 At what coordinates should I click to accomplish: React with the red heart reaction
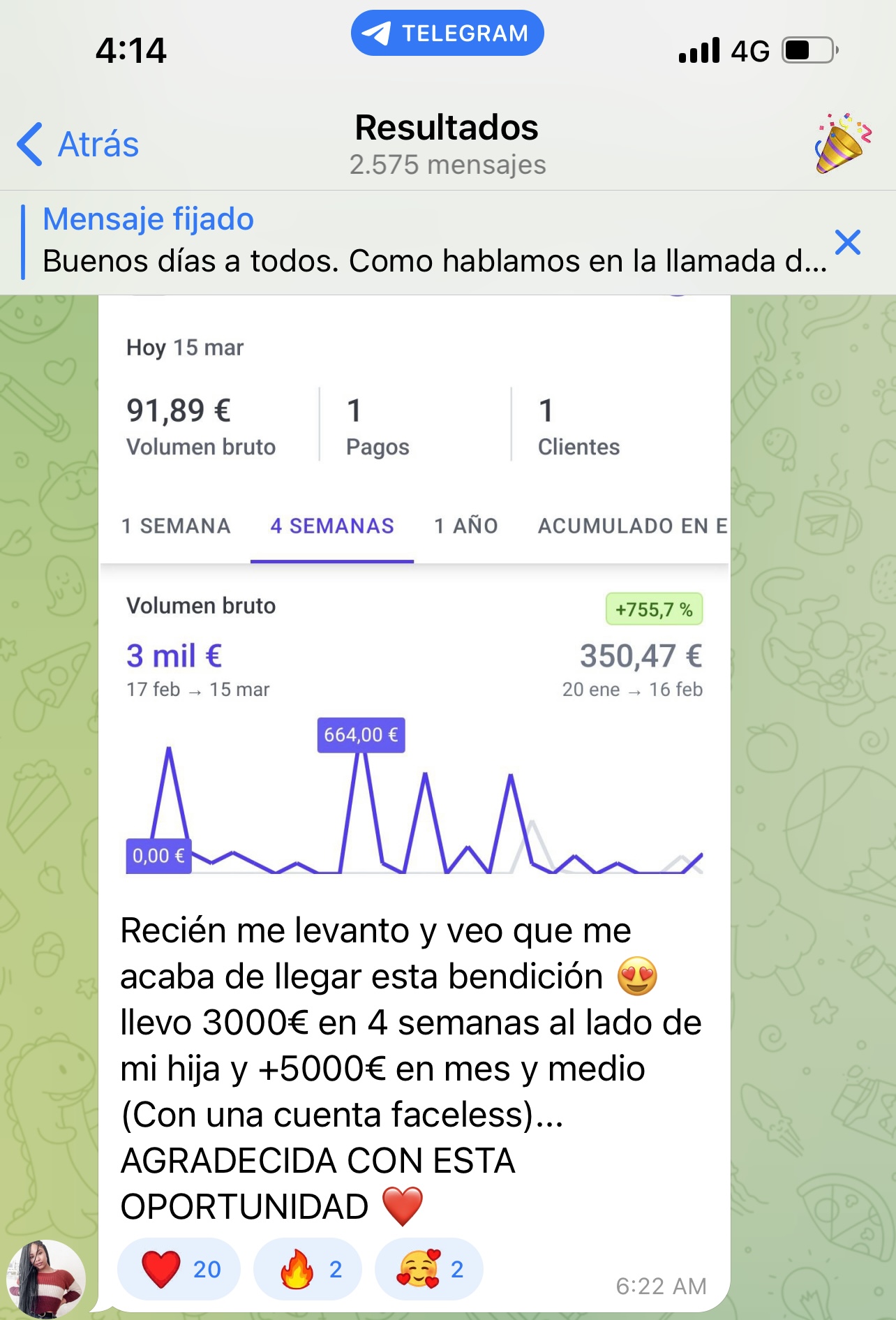click(179, 1268)
